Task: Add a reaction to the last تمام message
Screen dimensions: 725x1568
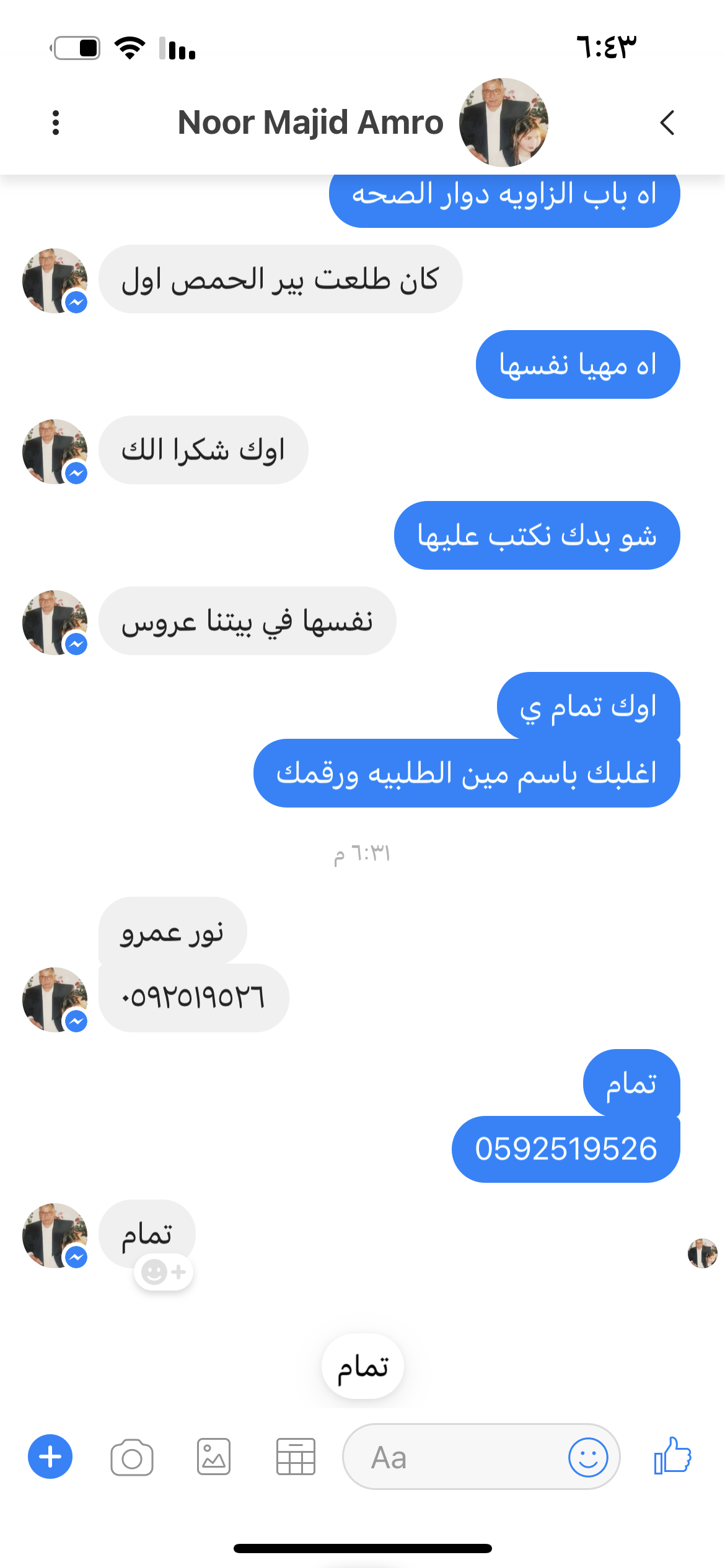Action: coord(164,1272)
